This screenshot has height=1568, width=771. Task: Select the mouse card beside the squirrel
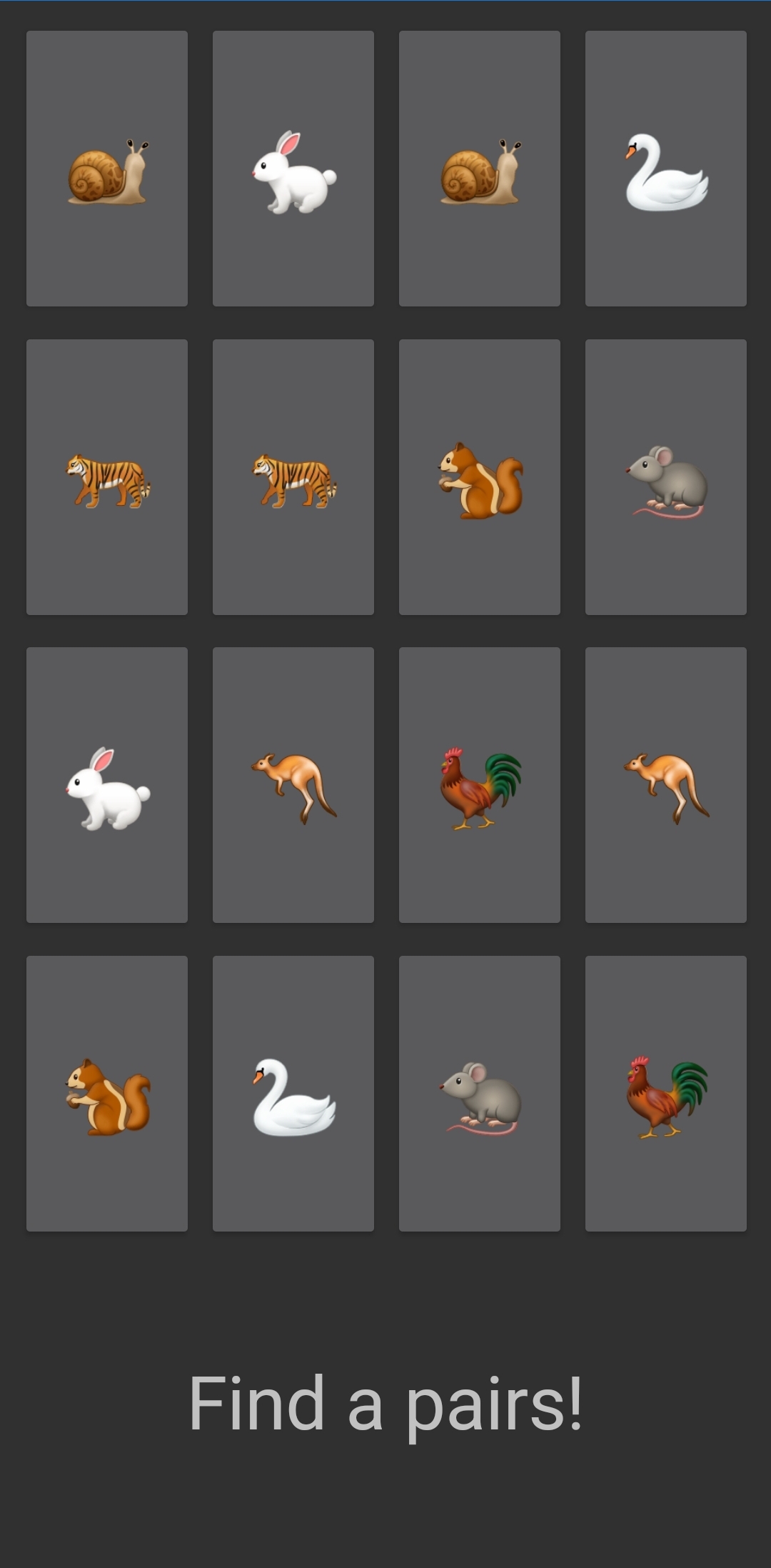[666, 477]
